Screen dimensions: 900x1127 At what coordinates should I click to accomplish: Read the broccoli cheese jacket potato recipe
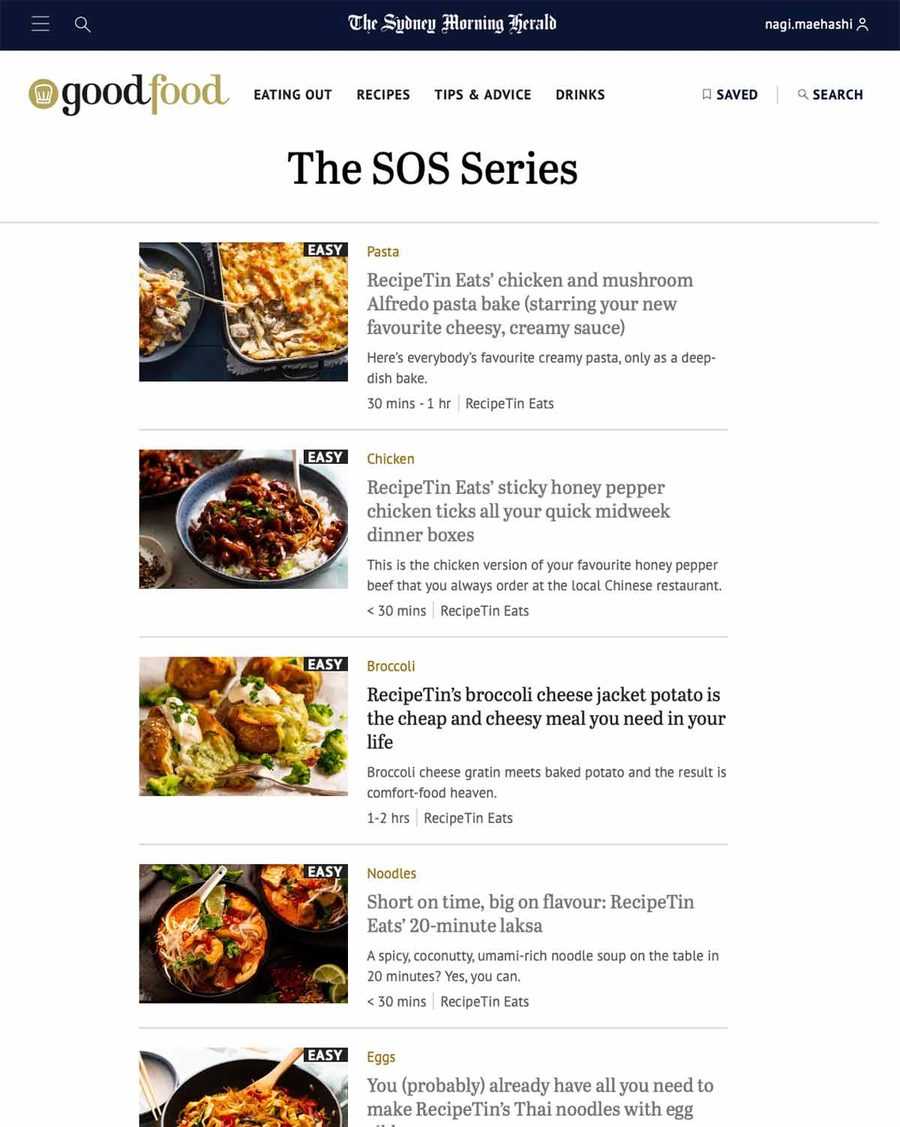546,718
